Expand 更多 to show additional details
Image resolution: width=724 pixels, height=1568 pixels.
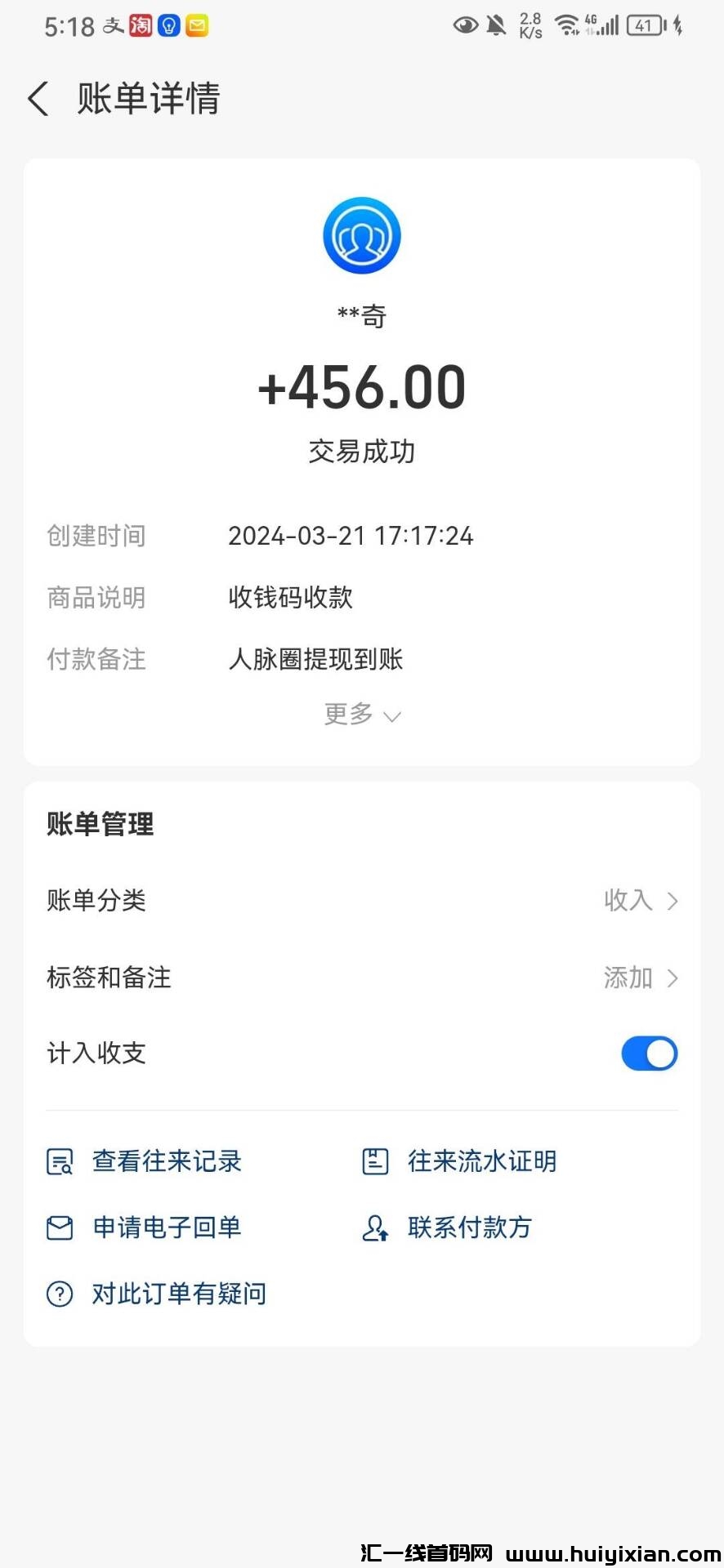tap(362, 715)
